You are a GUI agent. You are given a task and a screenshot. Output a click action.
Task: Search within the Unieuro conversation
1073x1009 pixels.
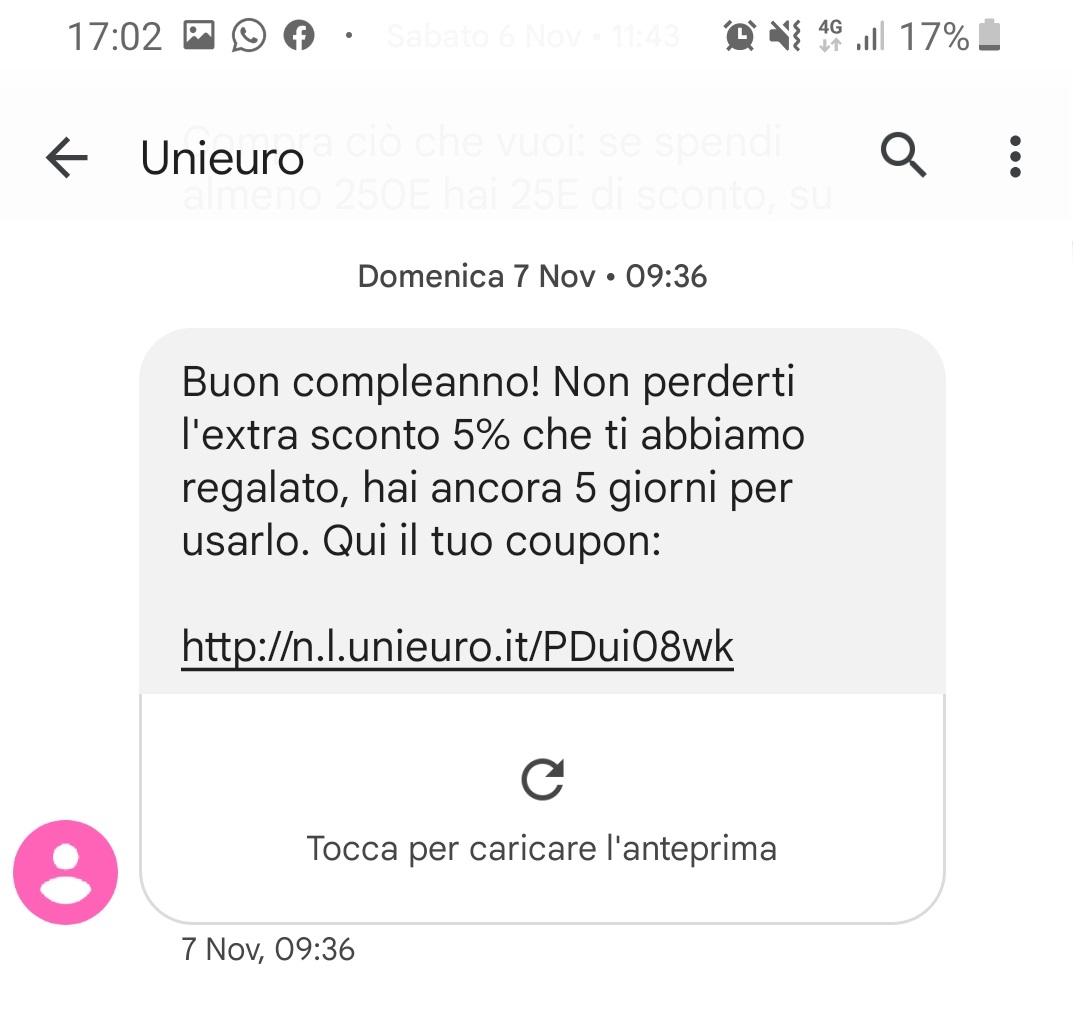coord(903,157)
